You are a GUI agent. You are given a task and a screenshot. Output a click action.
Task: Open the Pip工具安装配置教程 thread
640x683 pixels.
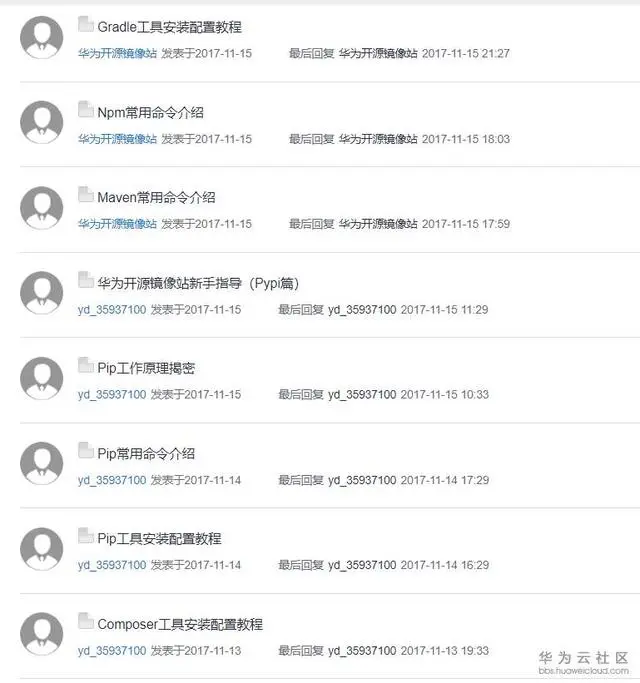tap(159, 538)
